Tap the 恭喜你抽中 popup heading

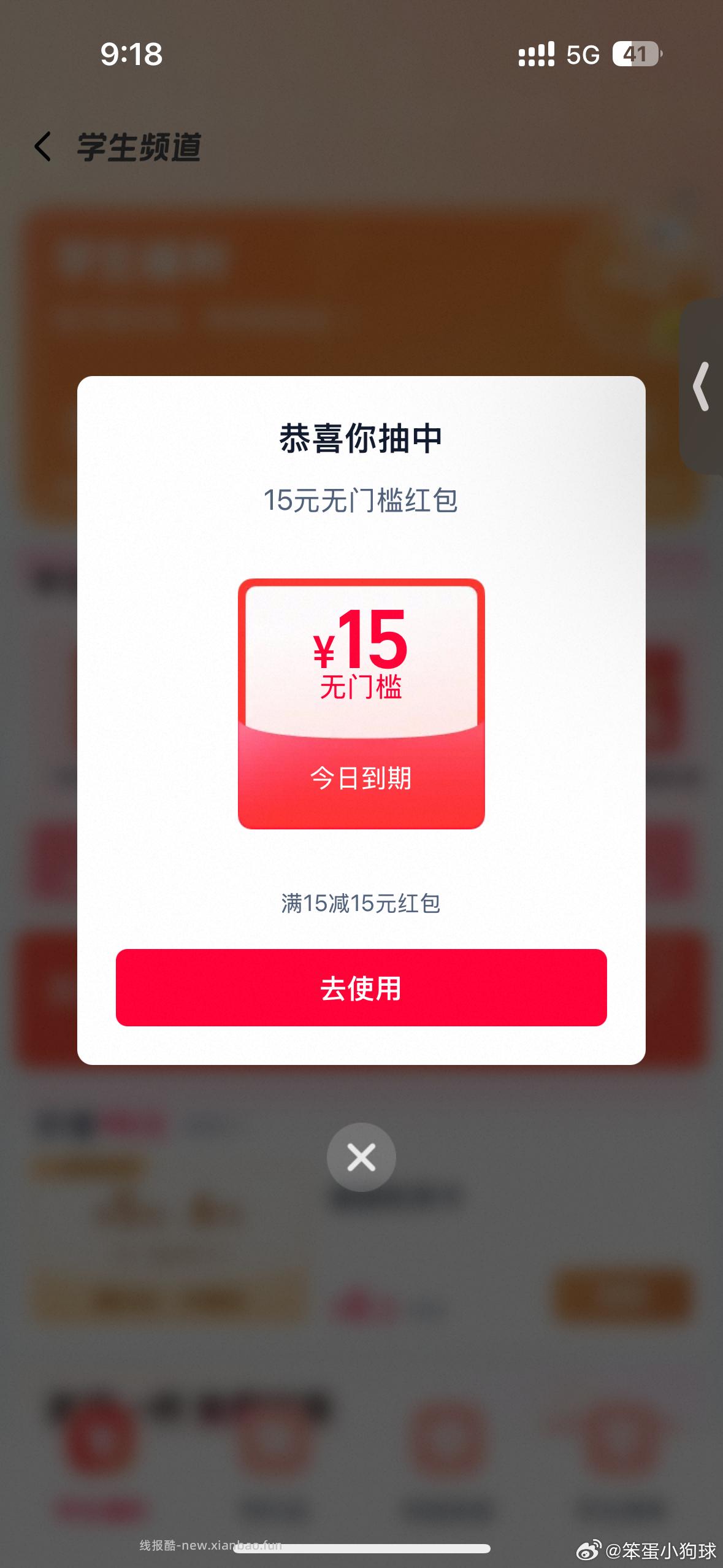pyautogui.click(x=361, y=439)
